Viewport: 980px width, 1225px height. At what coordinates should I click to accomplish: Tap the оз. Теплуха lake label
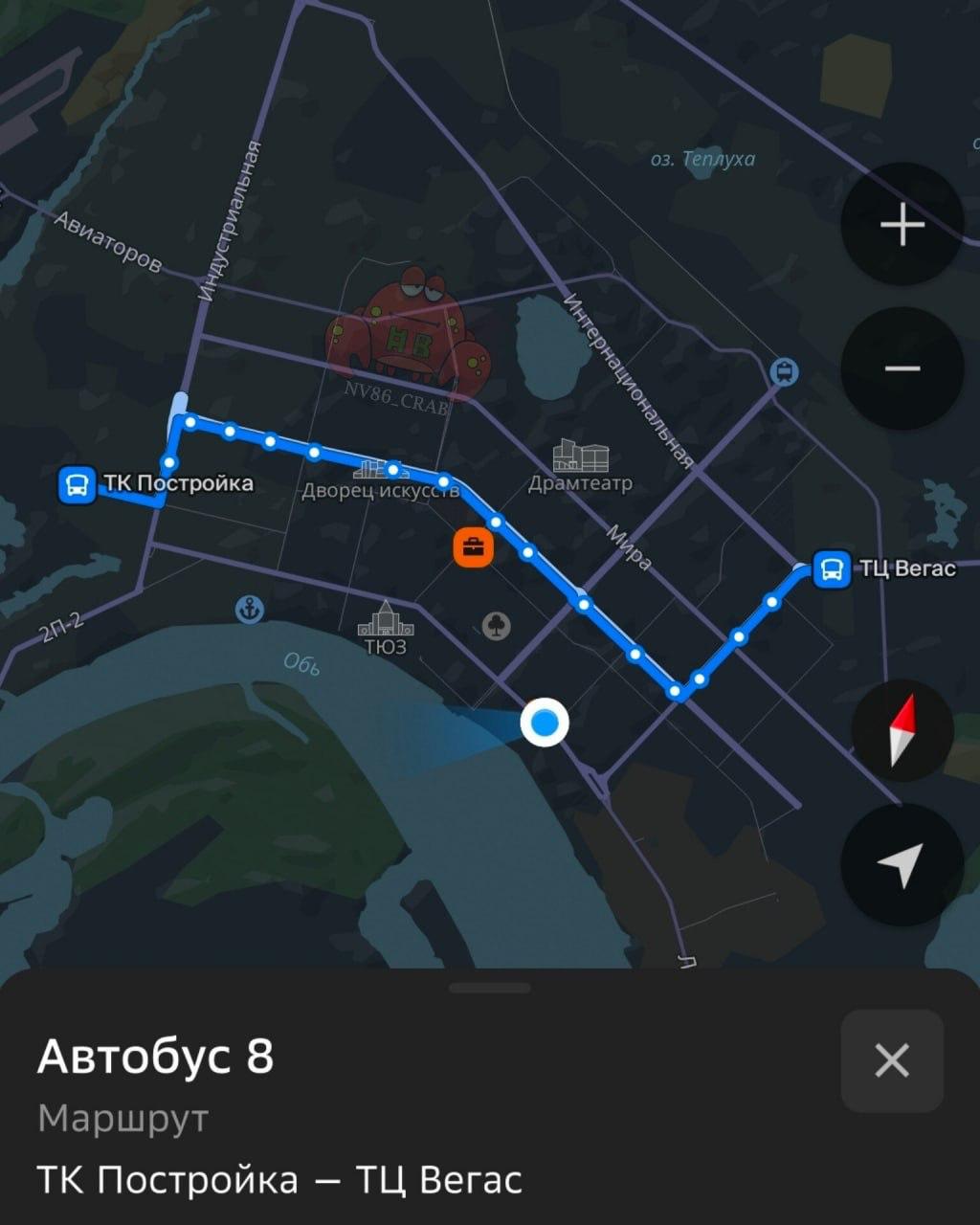pyautogui.click(x=704, y=160)
